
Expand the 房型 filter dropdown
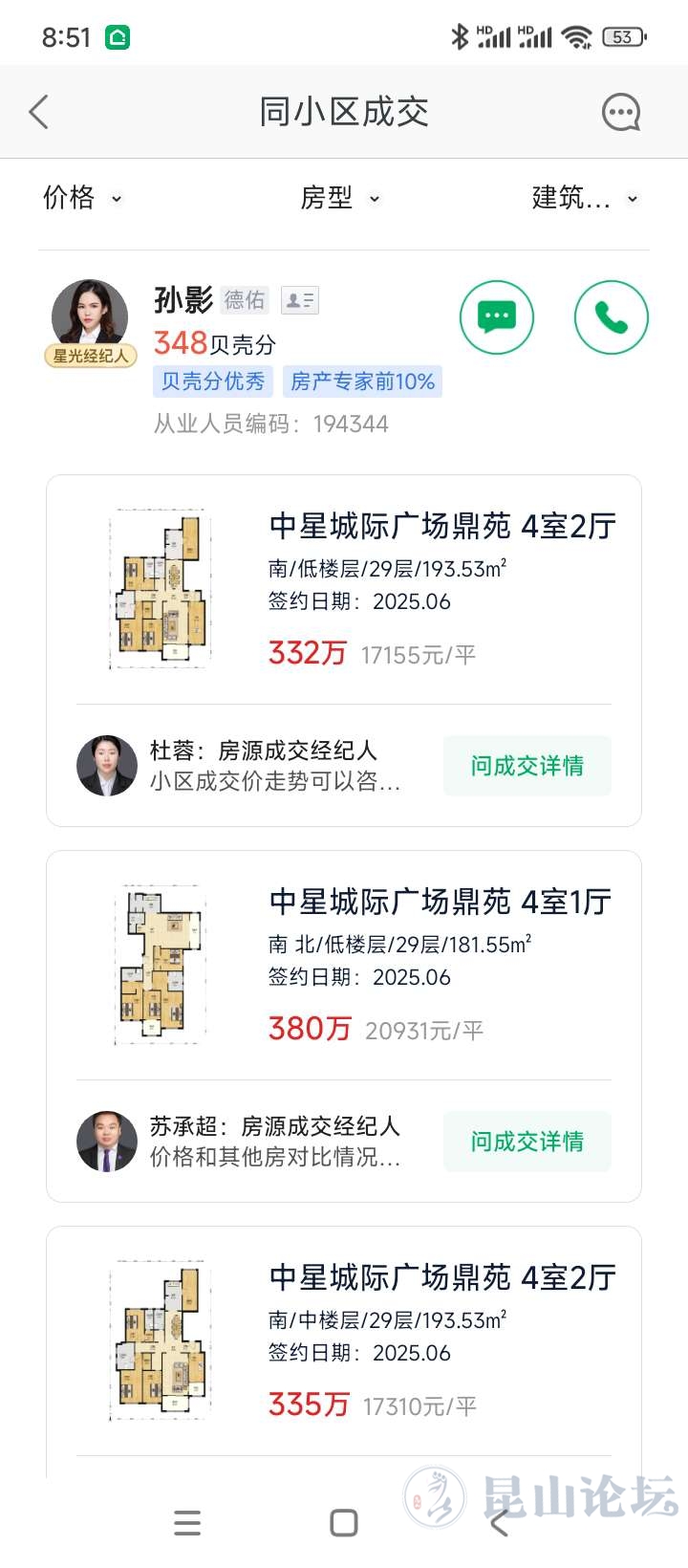(x=340, y=198)
